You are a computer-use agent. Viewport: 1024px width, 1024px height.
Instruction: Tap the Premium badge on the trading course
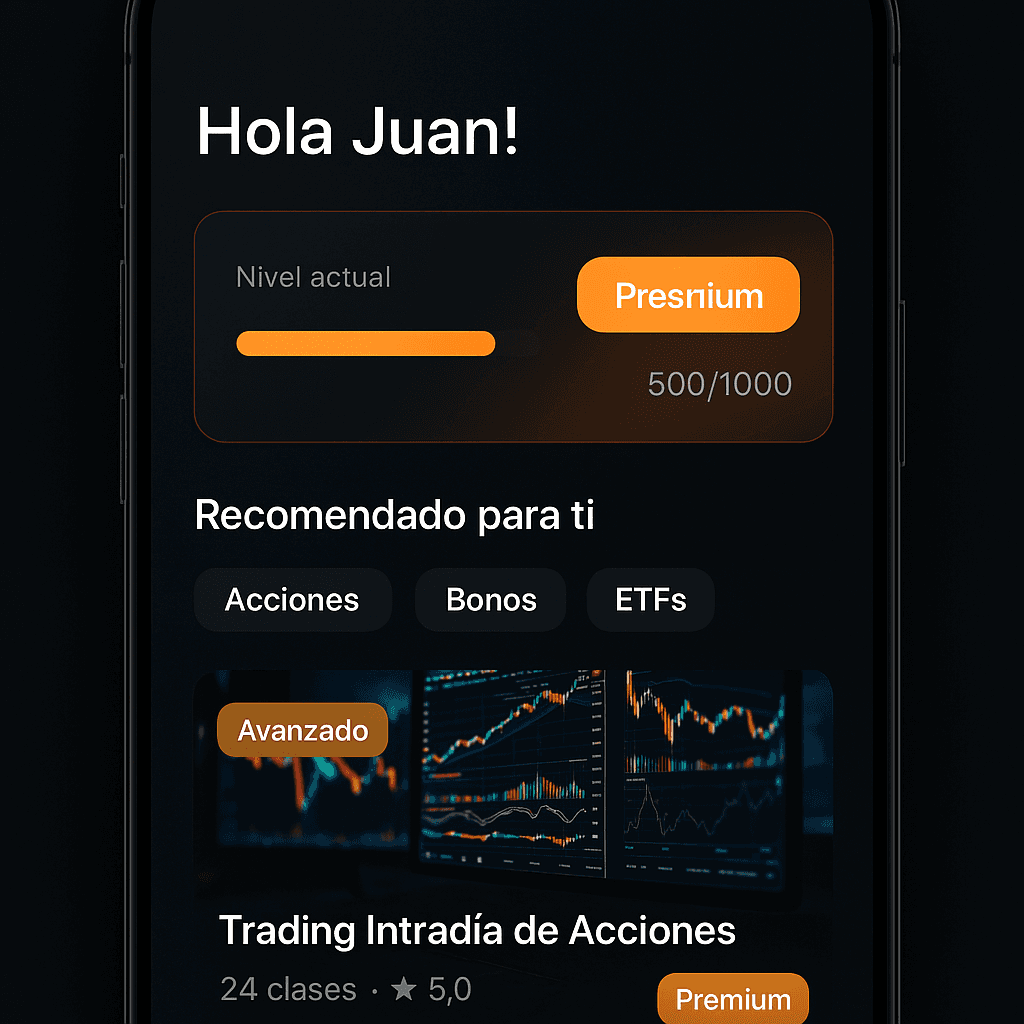733,999
